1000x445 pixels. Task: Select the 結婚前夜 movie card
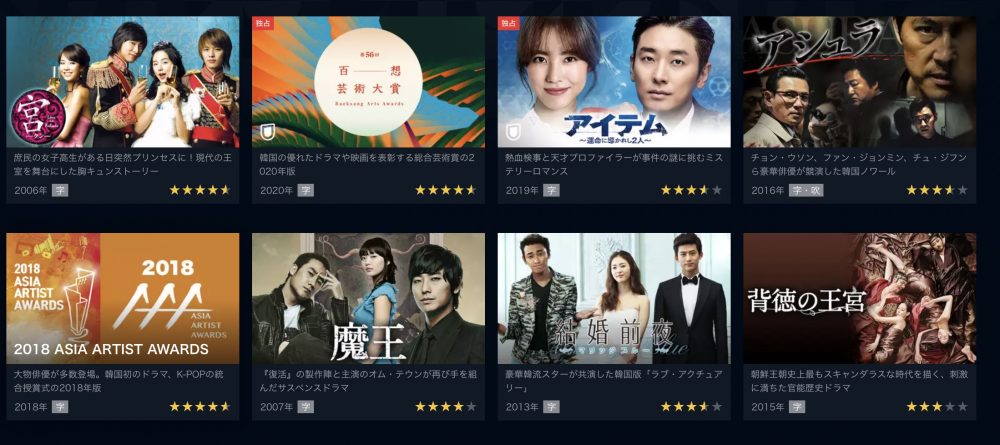click(614, 298)
